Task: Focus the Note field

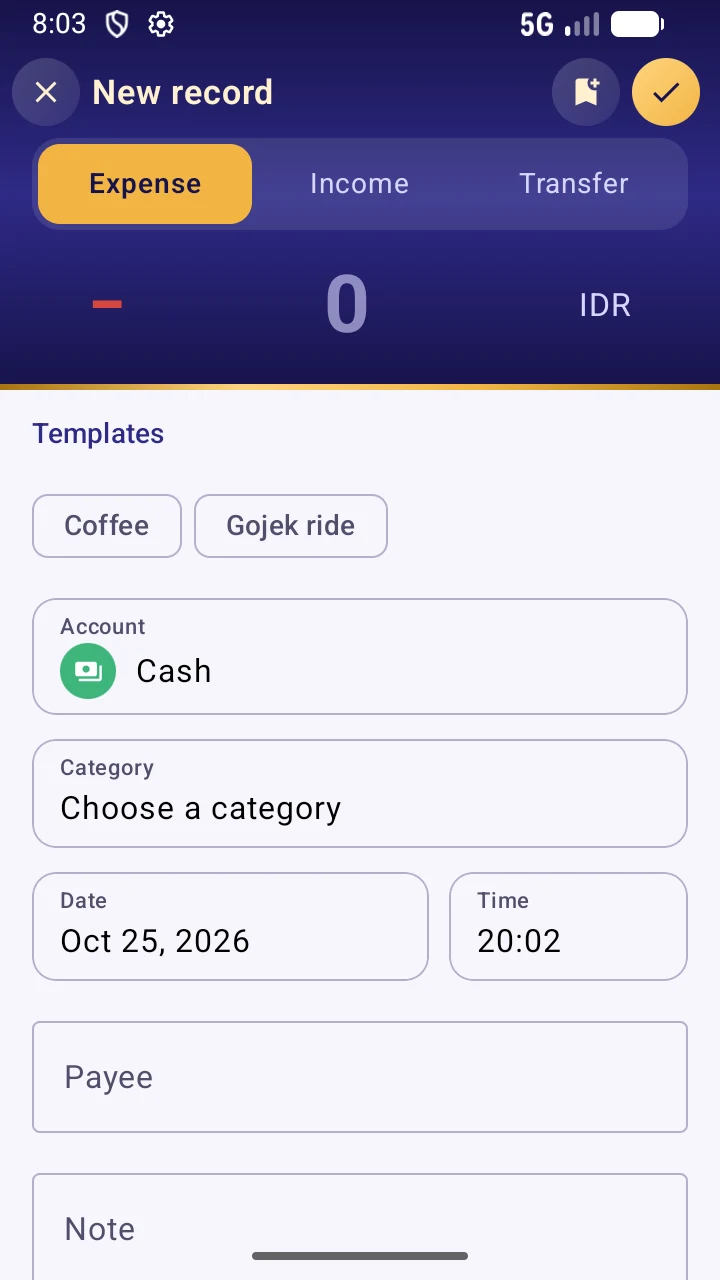Action: click(x=360, y=1227)
